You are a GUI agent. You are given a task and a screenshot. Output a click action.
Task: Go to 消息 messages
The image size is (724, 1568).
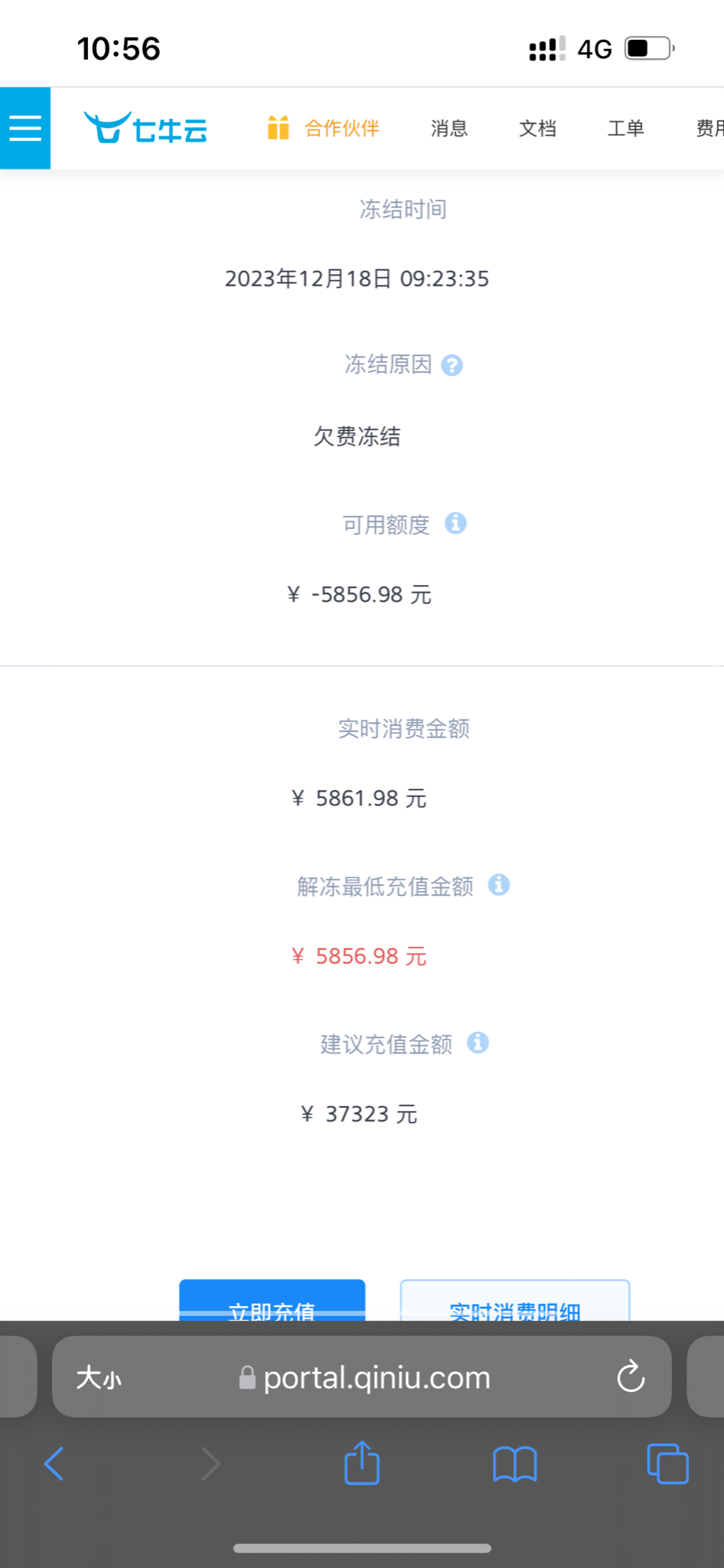(x=448, y=128)
